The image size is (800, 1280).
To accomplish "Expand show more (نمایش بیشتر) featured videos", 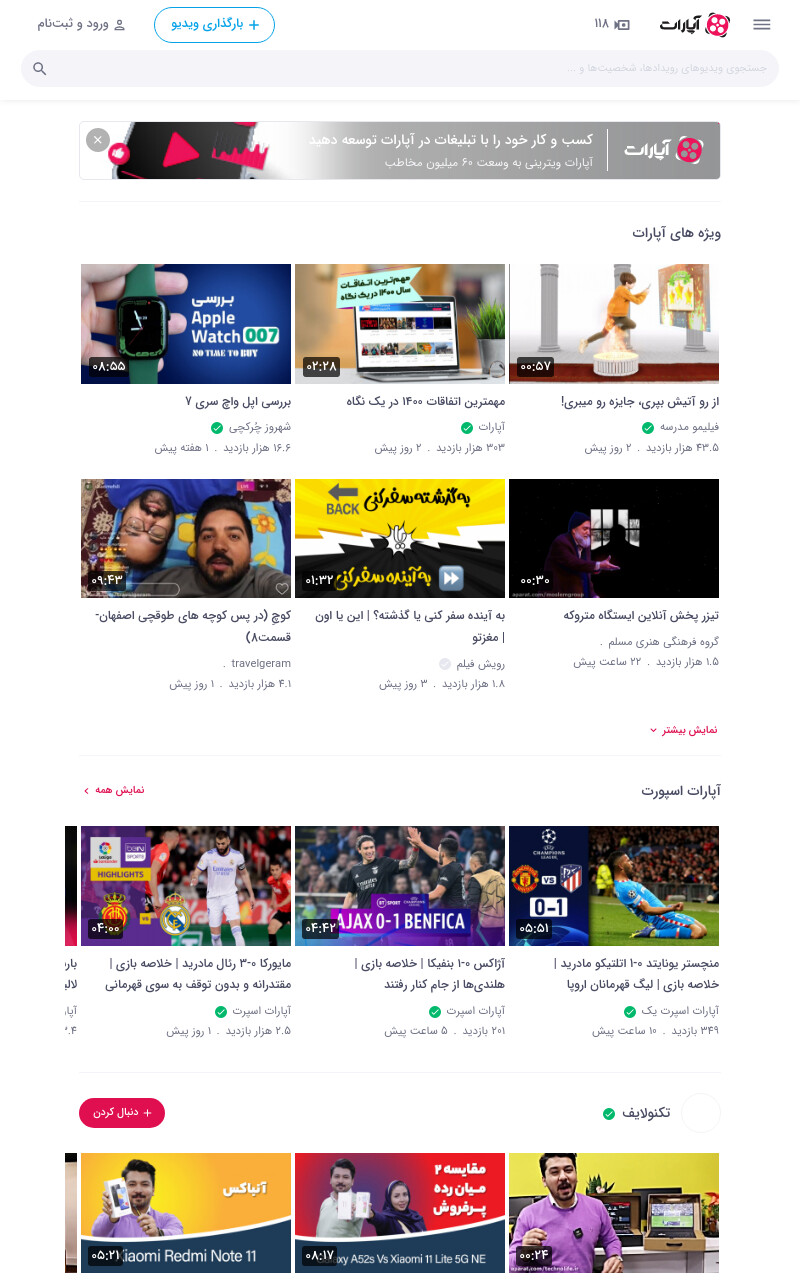I will [684, 730].
